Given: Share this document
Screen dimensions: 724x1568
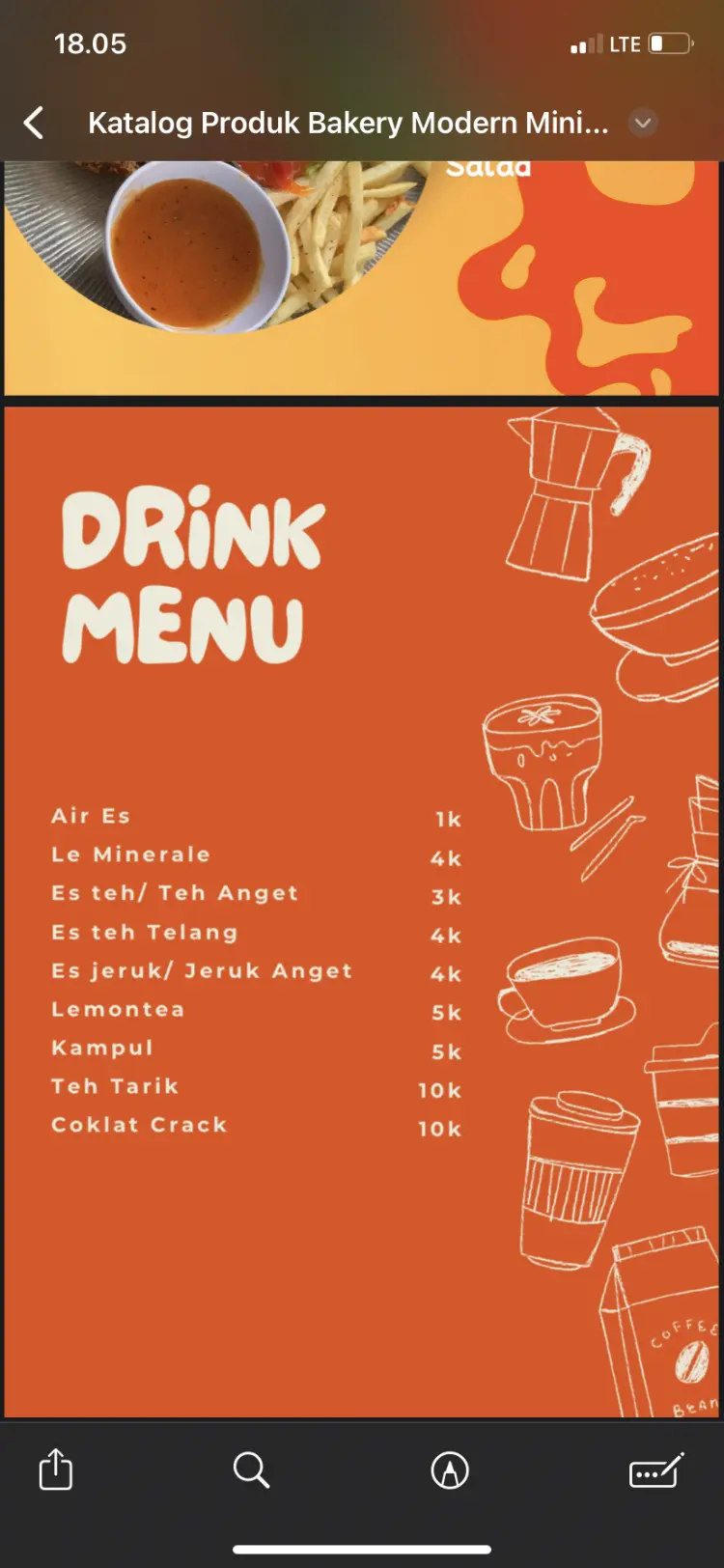Looking at the screenshot, I should [56, 1470].
